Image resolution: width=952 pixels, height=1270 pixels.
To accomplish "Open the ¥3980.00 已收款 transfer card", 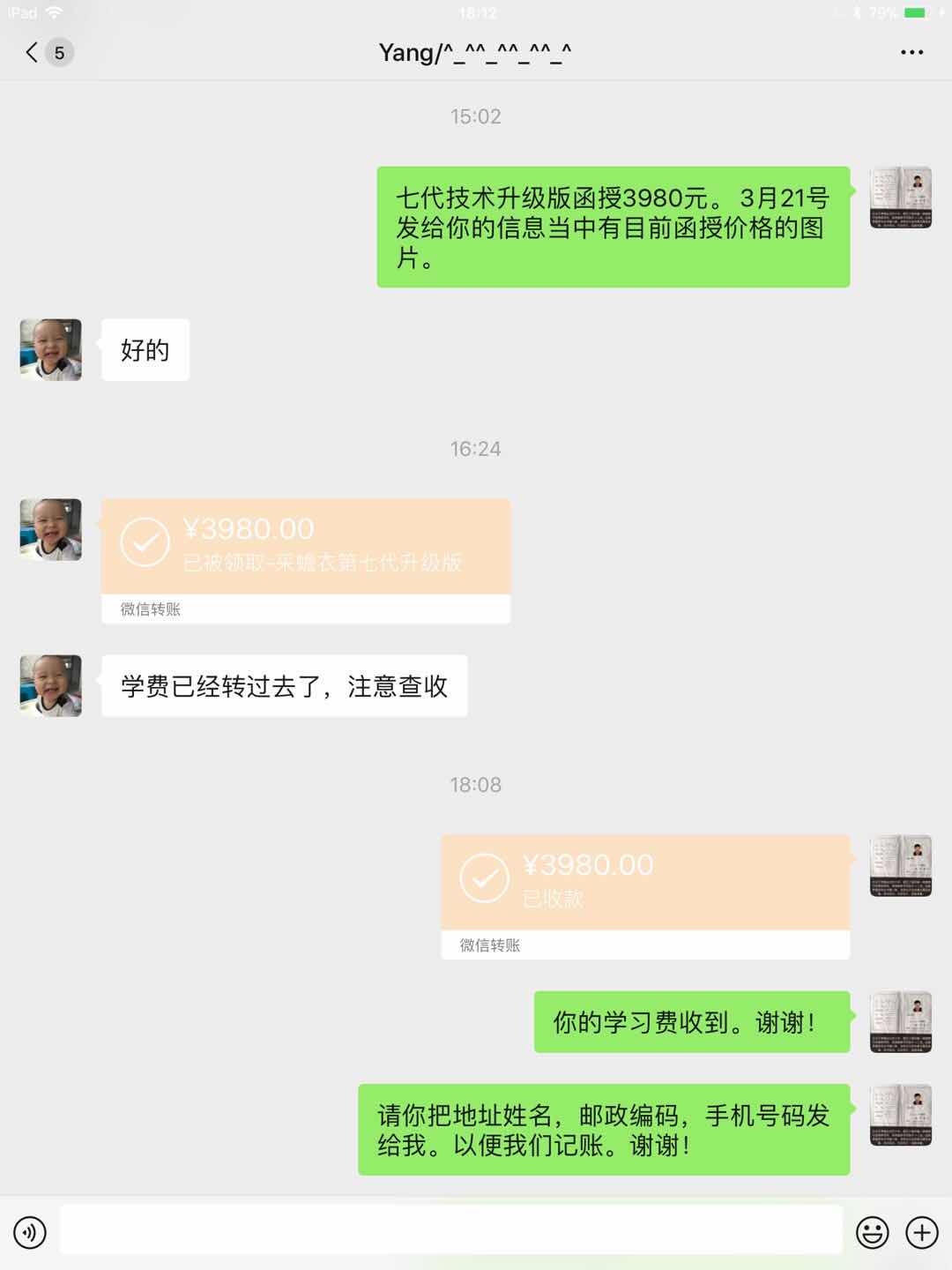I will coord(644,882).
